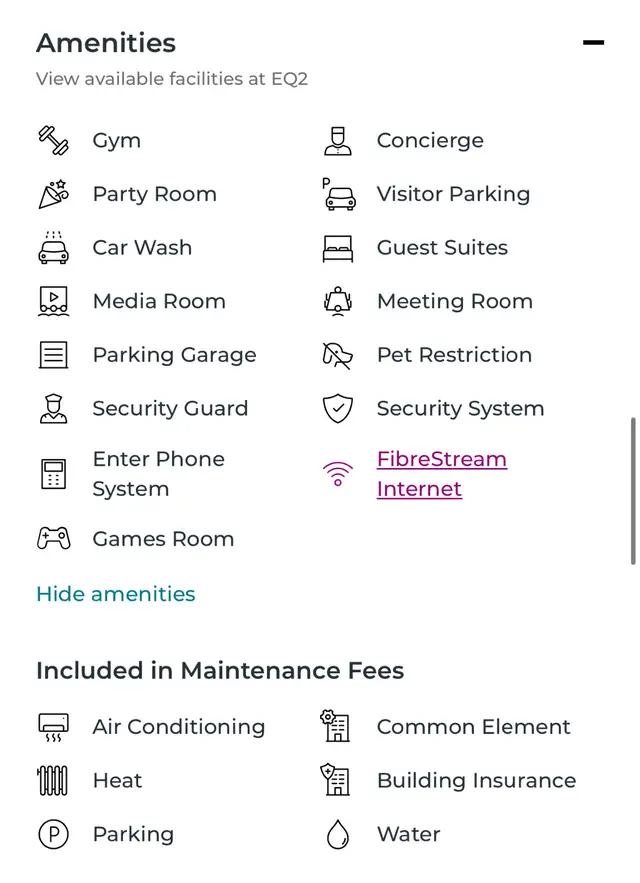The image size is (640, 883).
Task: Collapse the Amenities section
Action: [x=593, y=43]
